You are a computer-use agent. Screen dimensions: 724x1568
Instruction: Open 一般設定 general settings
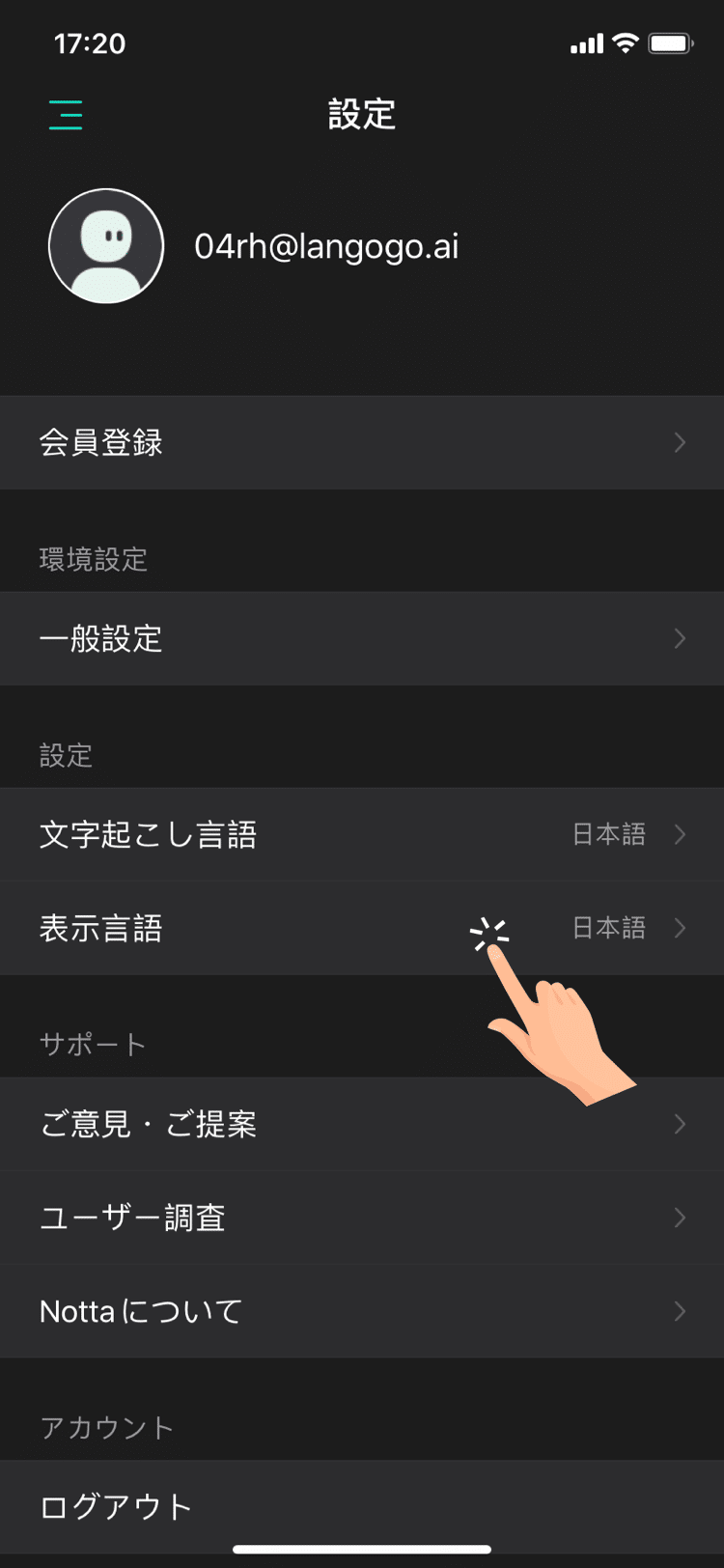(x=362, y=639)
